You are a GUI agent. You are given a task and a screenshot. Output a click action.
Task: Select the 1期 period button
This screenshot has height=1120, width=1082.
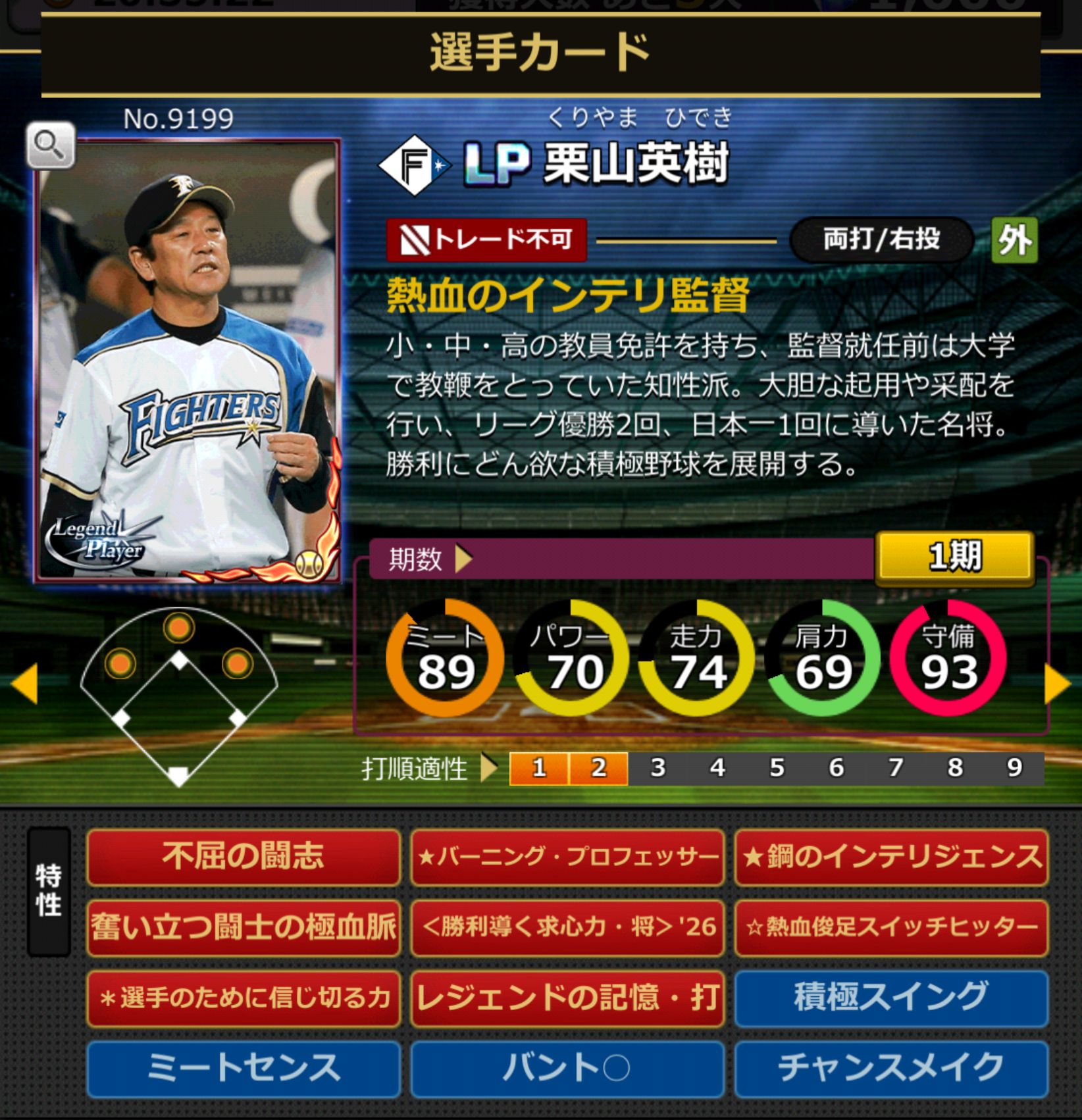click(x=954, y=558)
